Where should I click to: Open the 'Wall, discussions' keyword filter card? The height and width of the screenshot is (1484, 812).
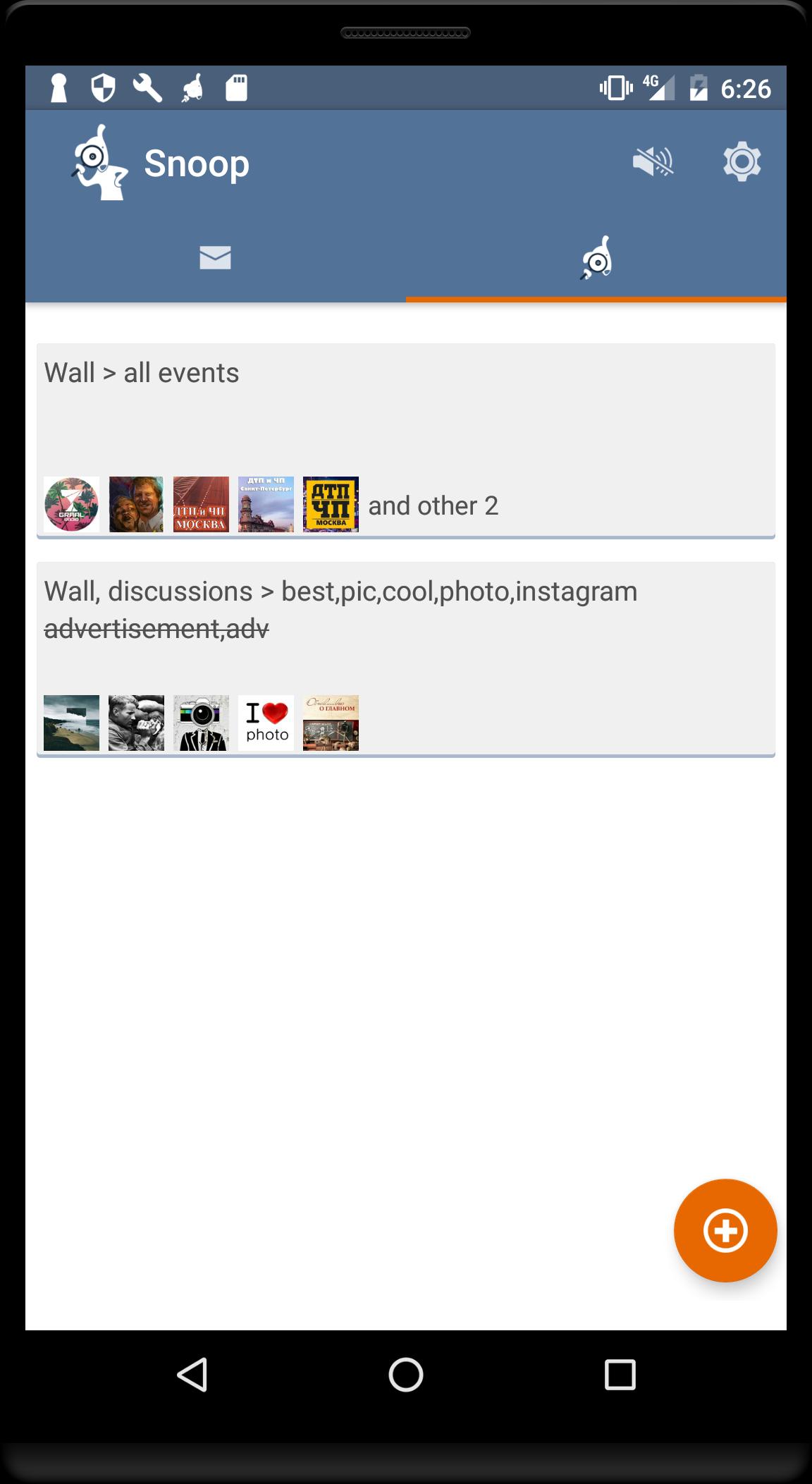(x=405, y=649)
